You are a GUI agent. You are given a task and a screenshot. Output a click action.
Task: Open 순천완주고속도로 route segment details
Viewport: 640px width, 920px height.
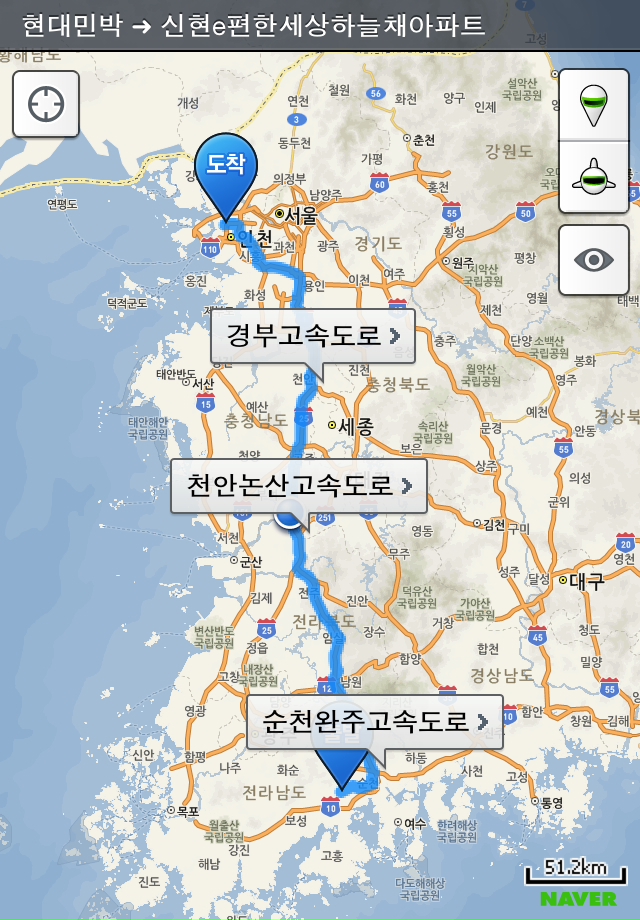[374, 721]
